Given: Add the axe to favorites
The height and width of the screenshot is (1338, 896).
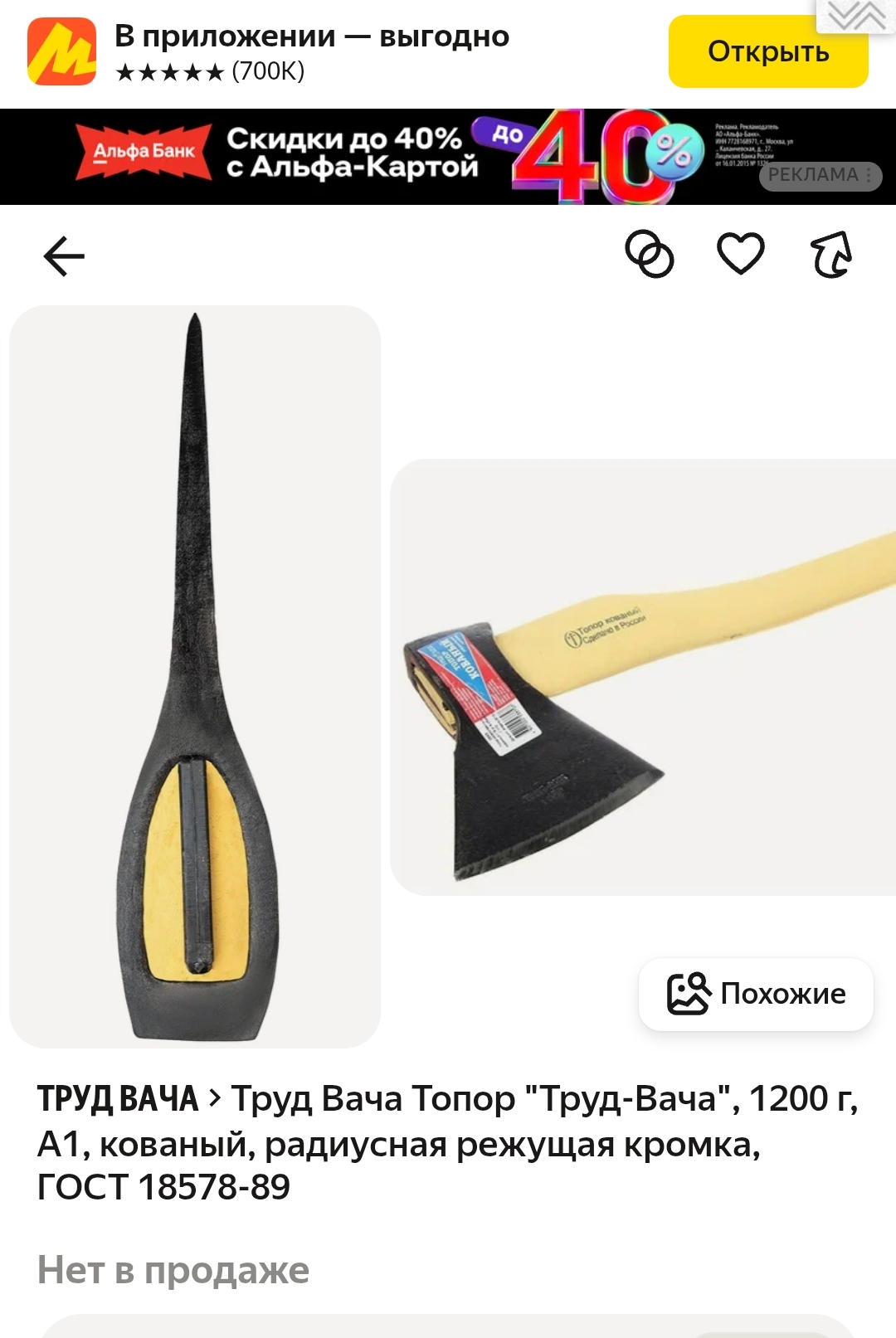Looking at the screenshot, I should (740, 254).
